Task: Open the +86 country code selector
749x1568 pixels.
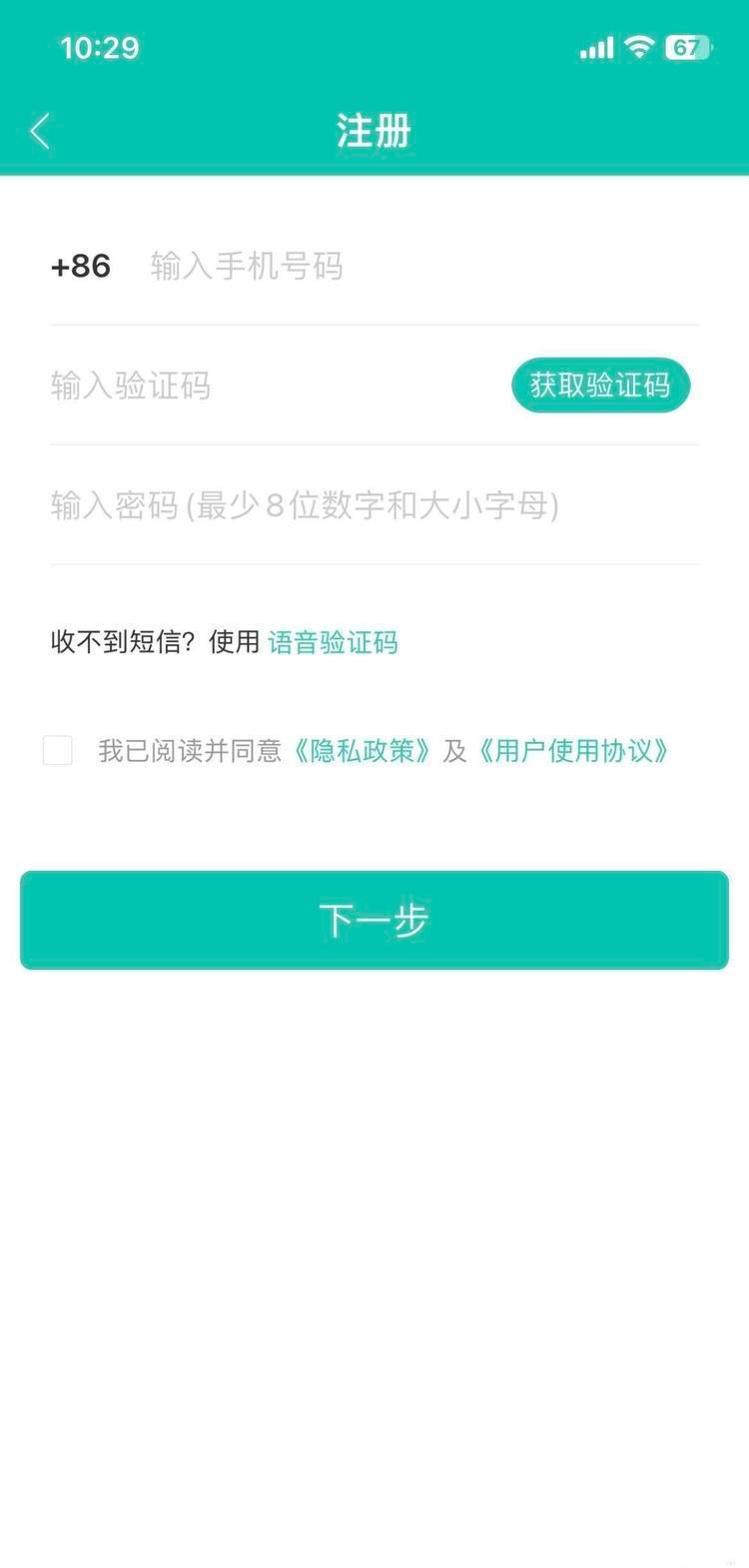Action: point(81,267)
